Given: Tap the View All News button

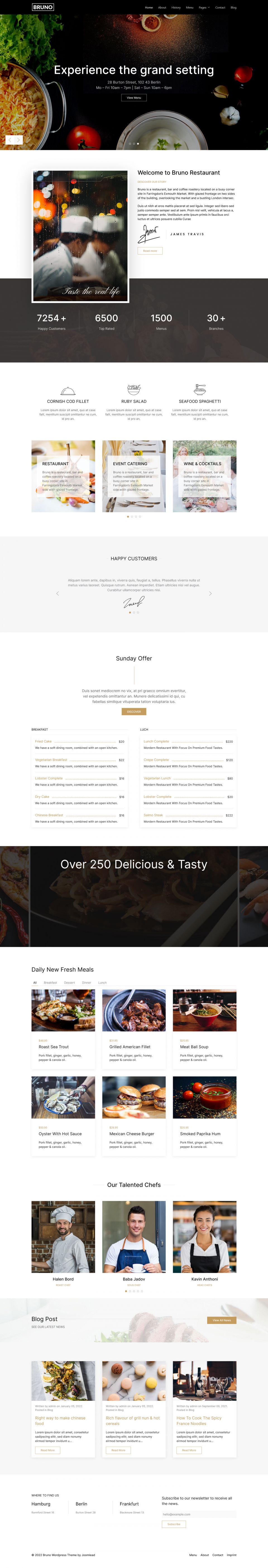Looking at the screenshot, I should (222, 1320).
